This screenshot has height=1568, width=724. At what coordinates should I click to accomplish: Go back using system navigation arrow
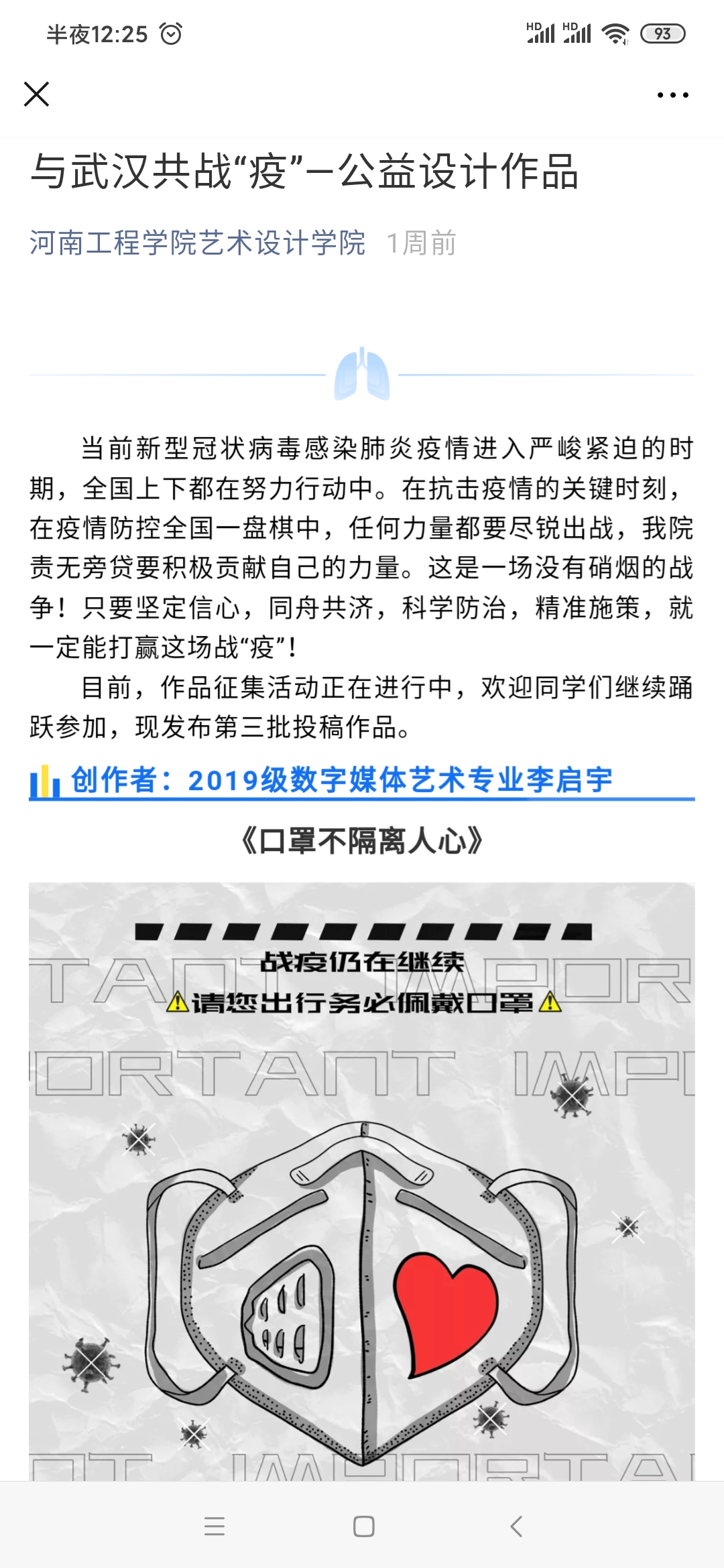point(516,1526)
